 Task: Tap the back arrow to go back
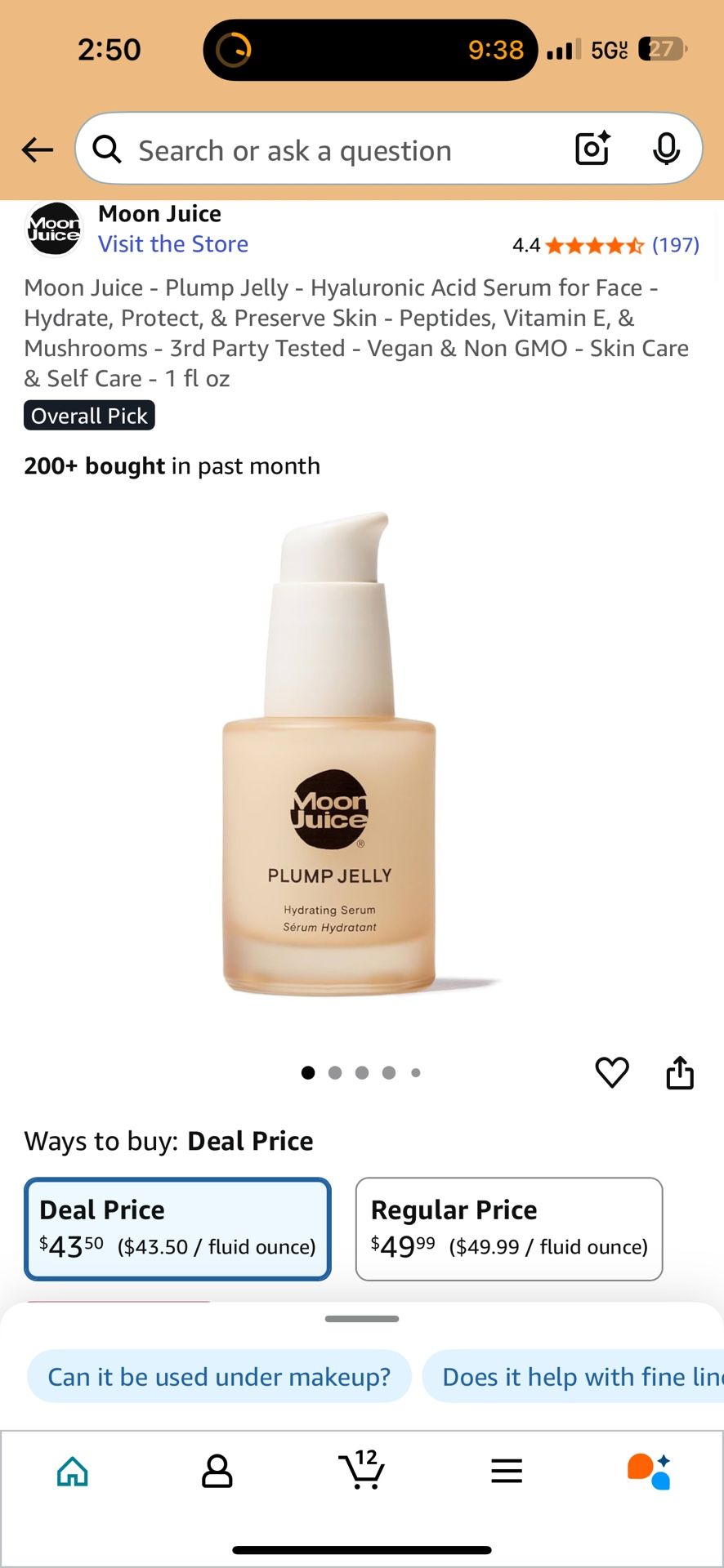pyautogui.click(x=36, y=149)
